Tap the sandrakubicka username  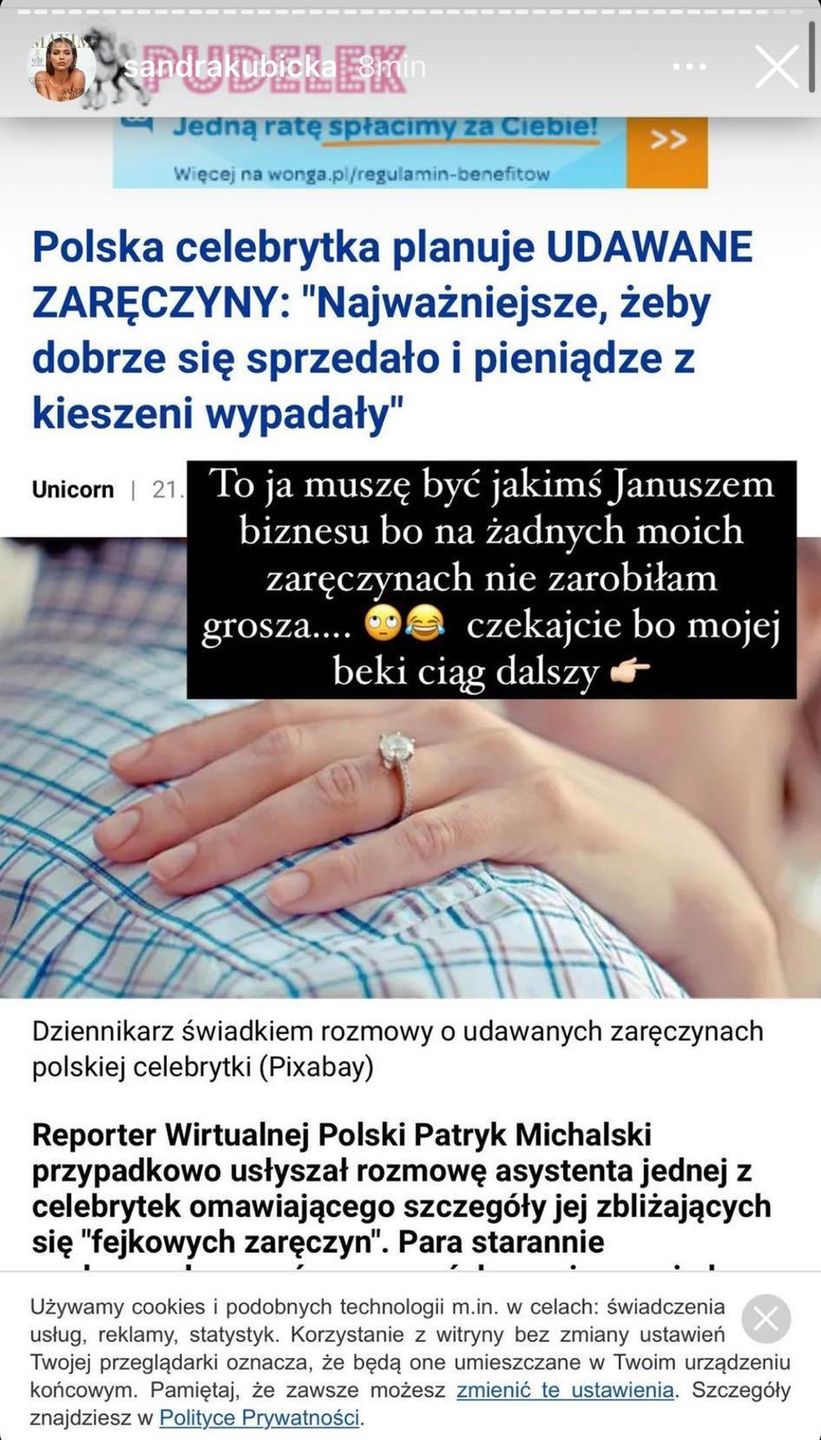(x=229, y=67)
